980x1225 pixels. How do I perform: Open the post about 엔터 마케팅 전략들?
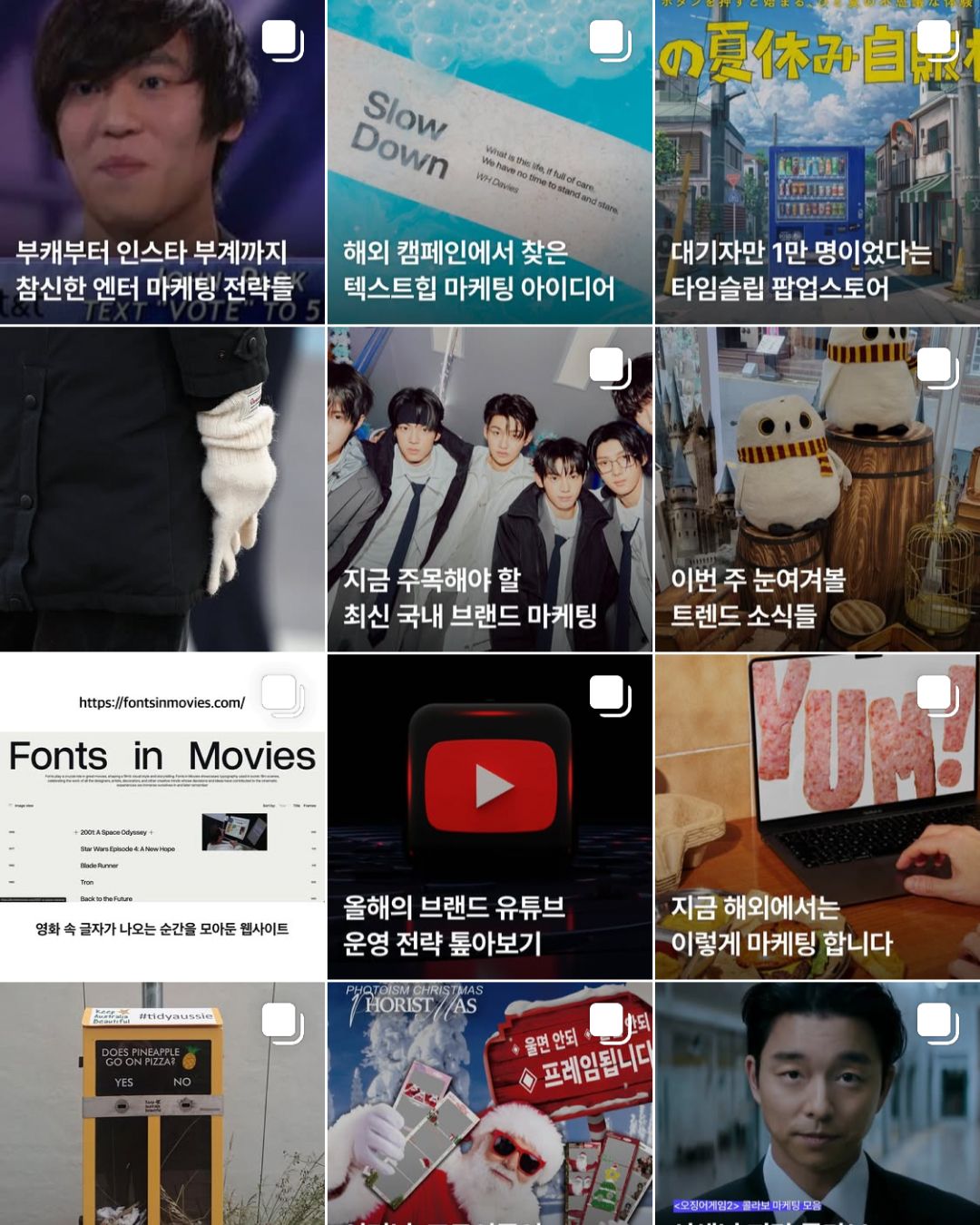(x=162, y=162)
